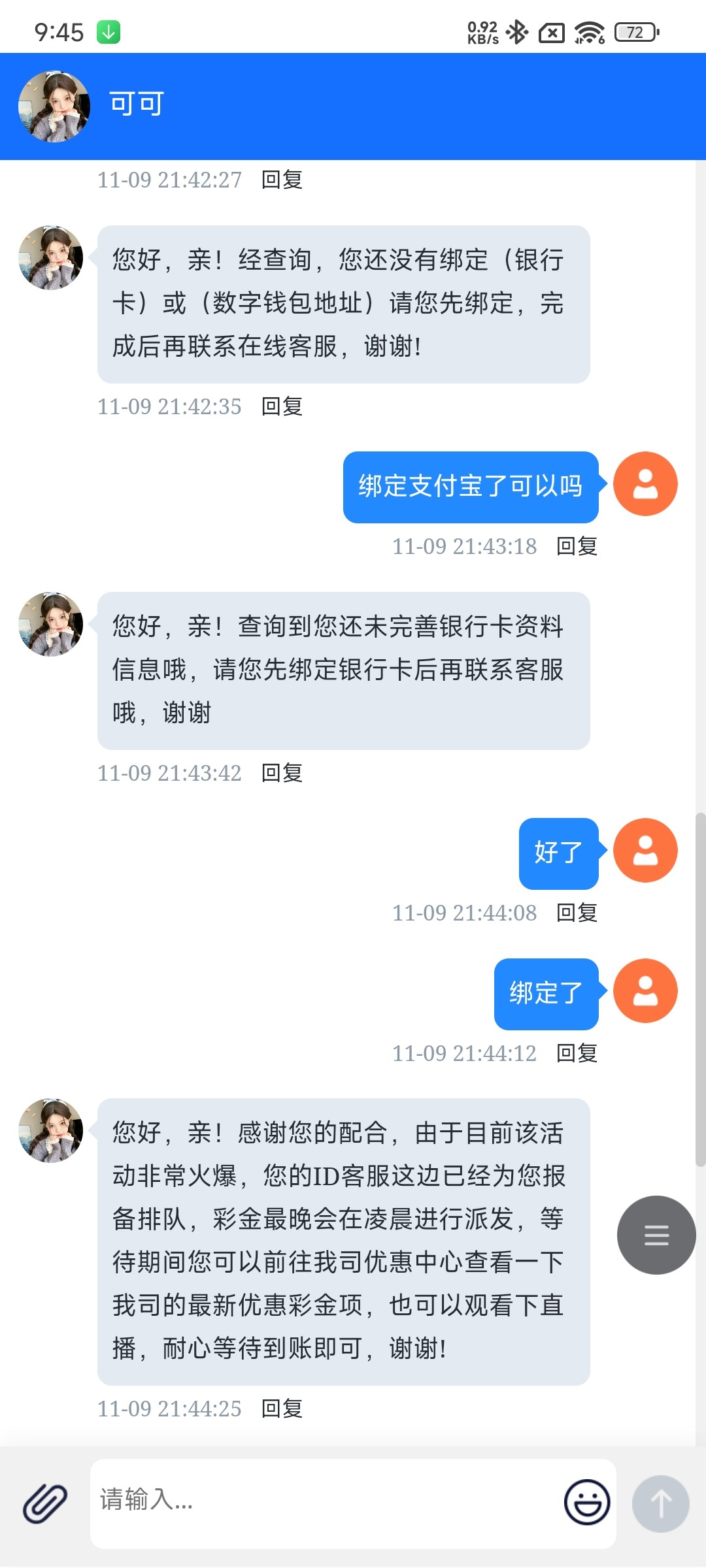The height and width of the screenshot is (1568, 706).
Task: Tap 回复 under the 21:43:18 message
Action: click(x=577, y=546)
